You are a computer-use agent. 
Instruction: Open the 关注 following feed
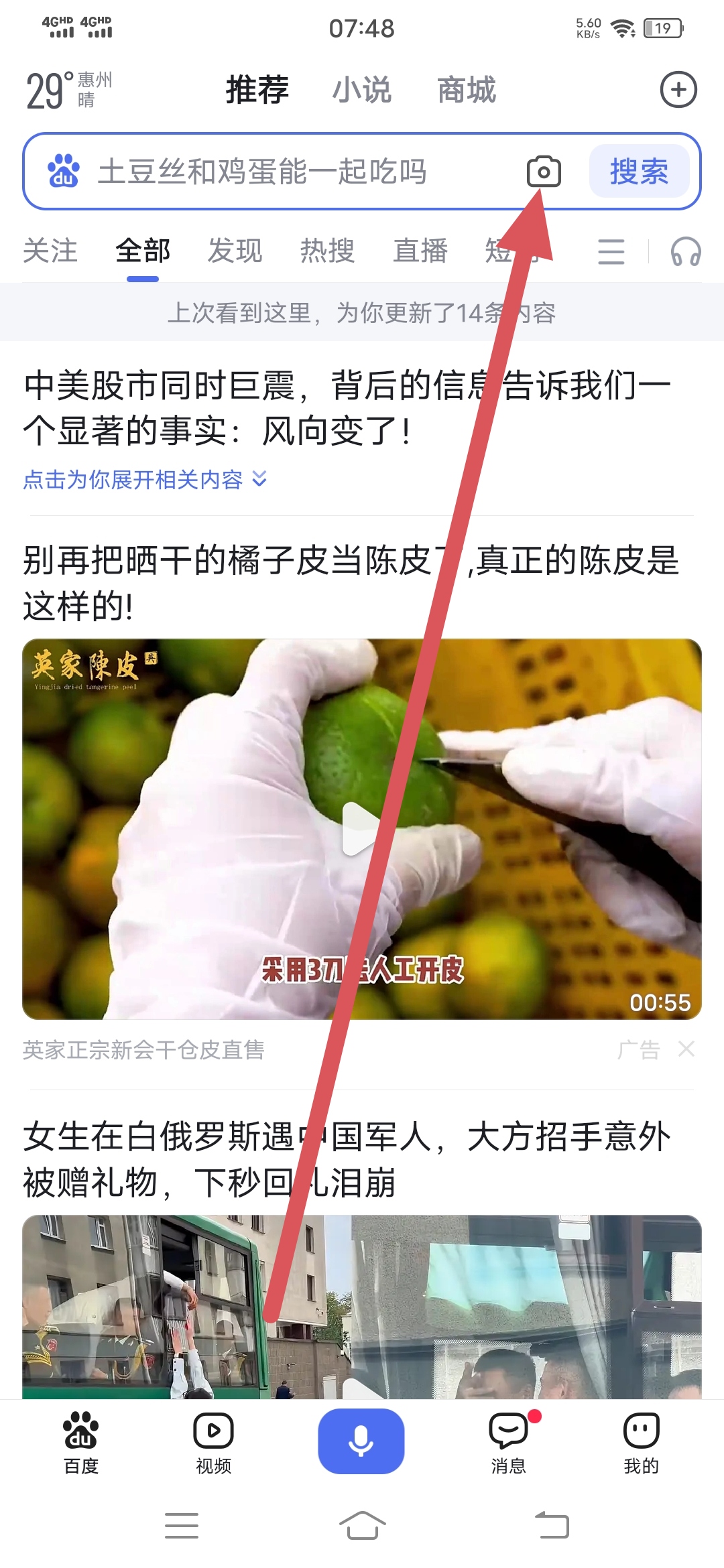point(51,251)
